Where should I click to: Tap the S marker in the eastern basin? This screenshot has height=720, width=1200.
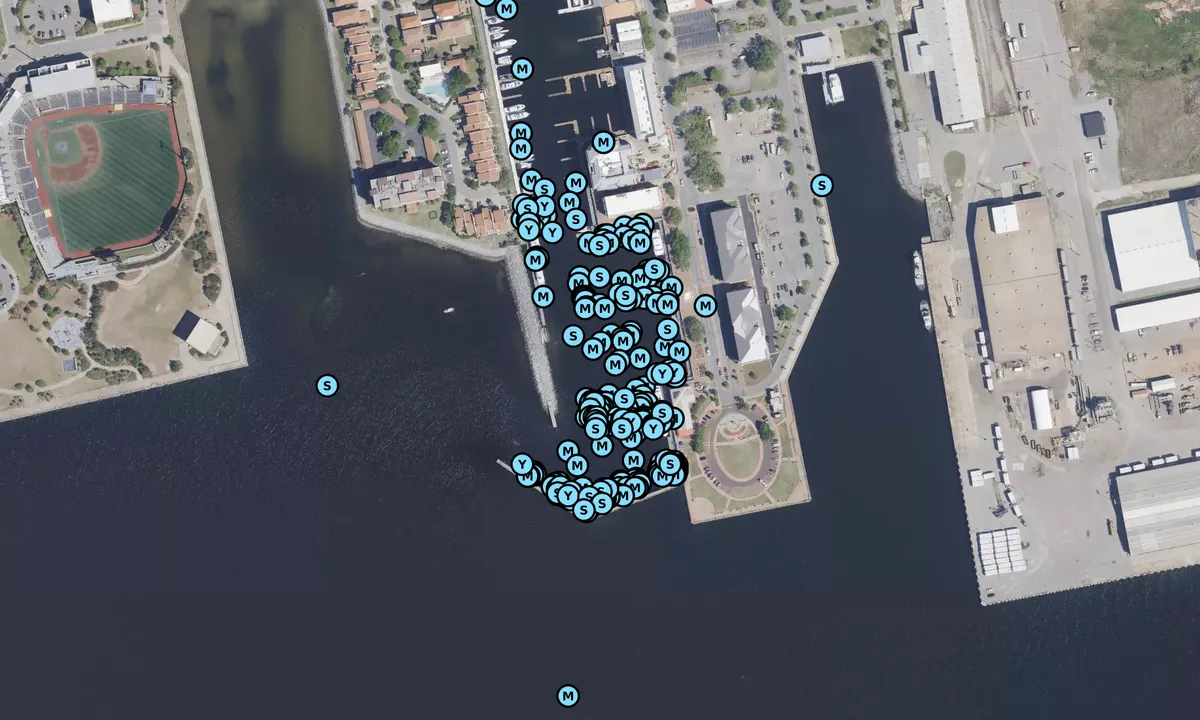pos(821,185)
